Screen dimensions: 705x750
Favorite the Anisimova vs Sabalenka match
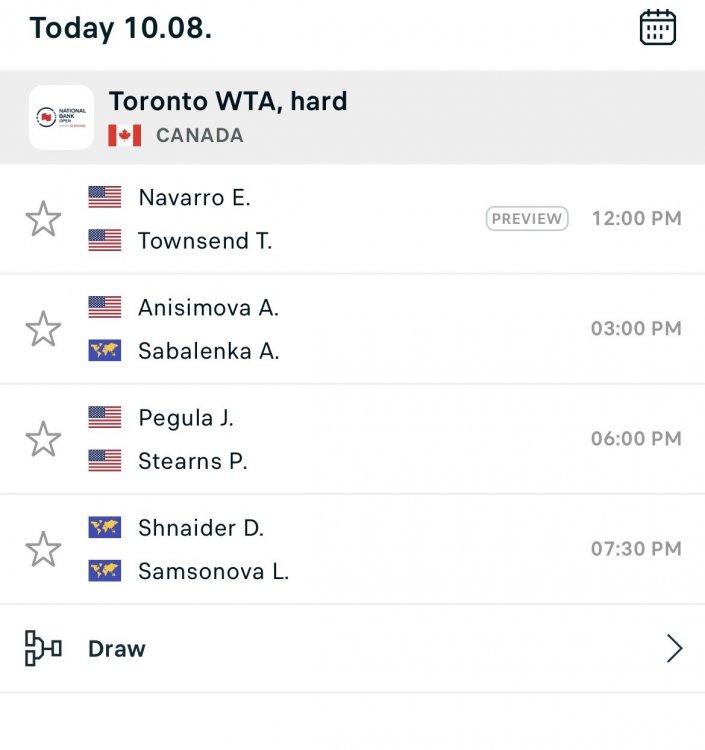coord(43,329)
